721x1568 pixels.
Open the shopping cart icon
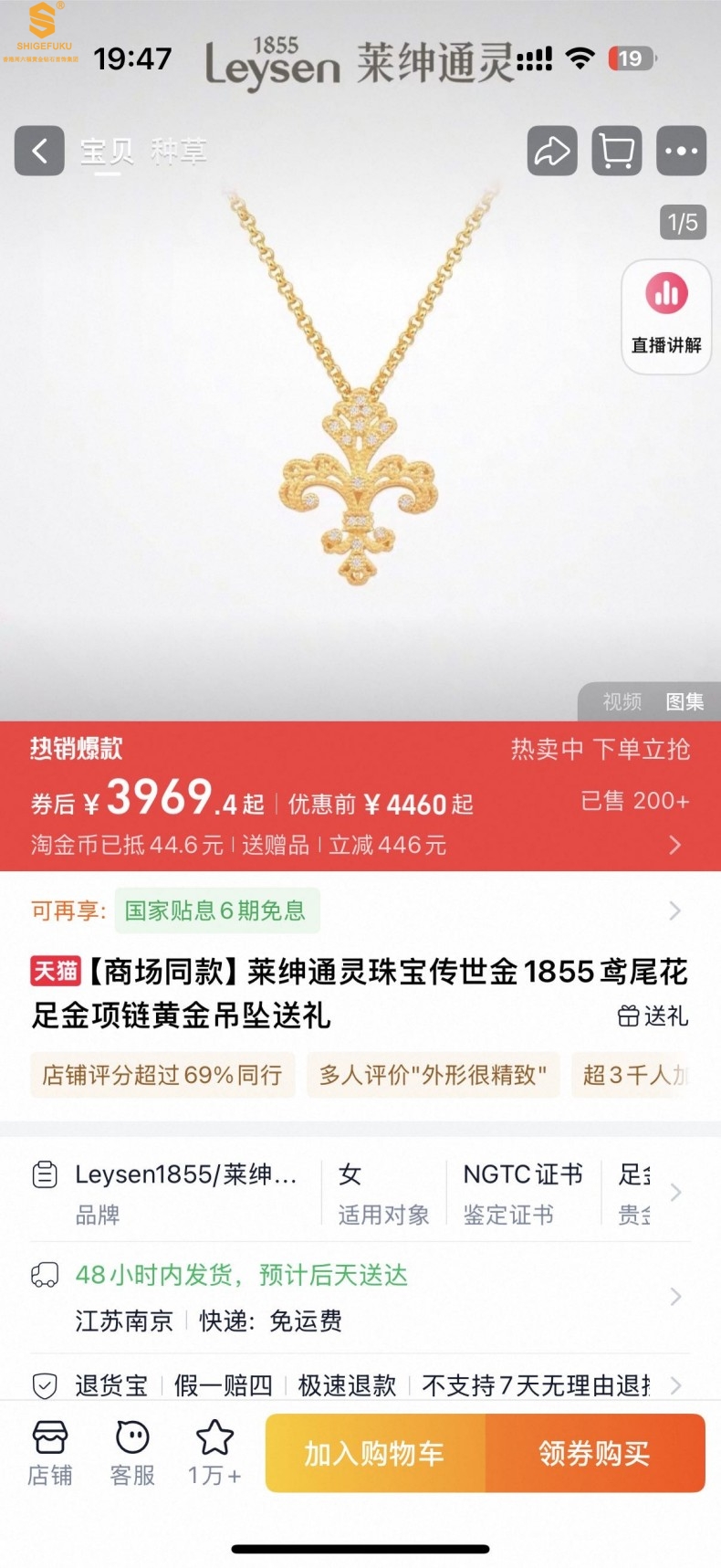click(617, 151)
